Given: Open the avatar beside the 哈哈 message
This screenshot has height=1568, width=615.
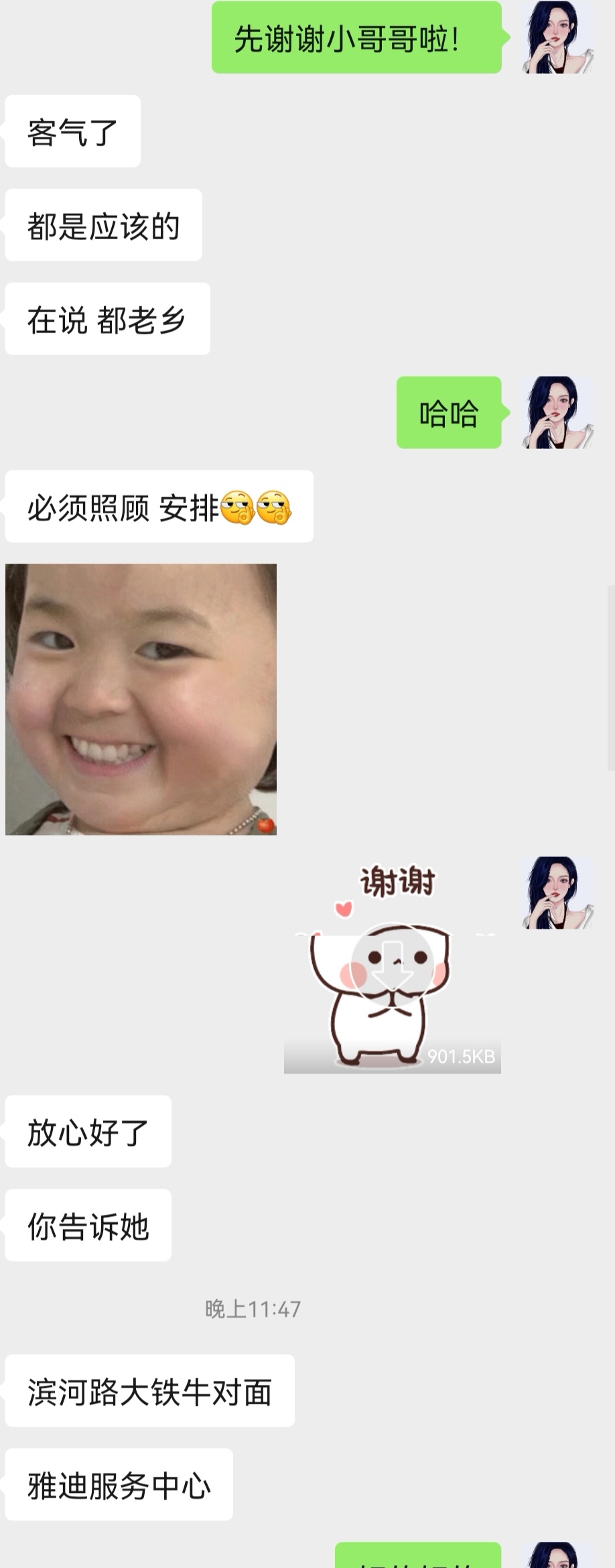Looking at the screenshot, I should pos(557,412).
